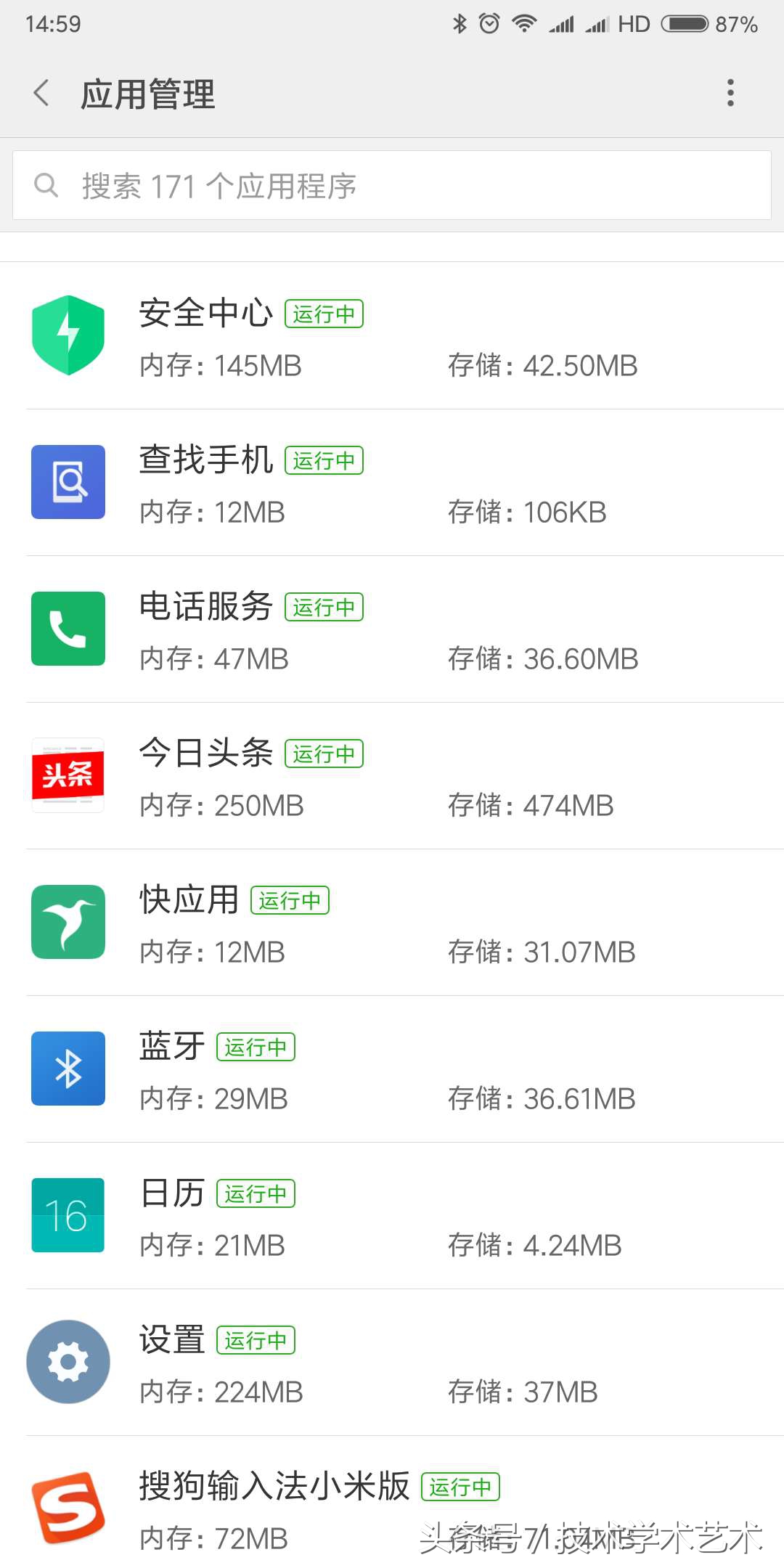Open 今日头条 app info

click(x=392, y=776)
